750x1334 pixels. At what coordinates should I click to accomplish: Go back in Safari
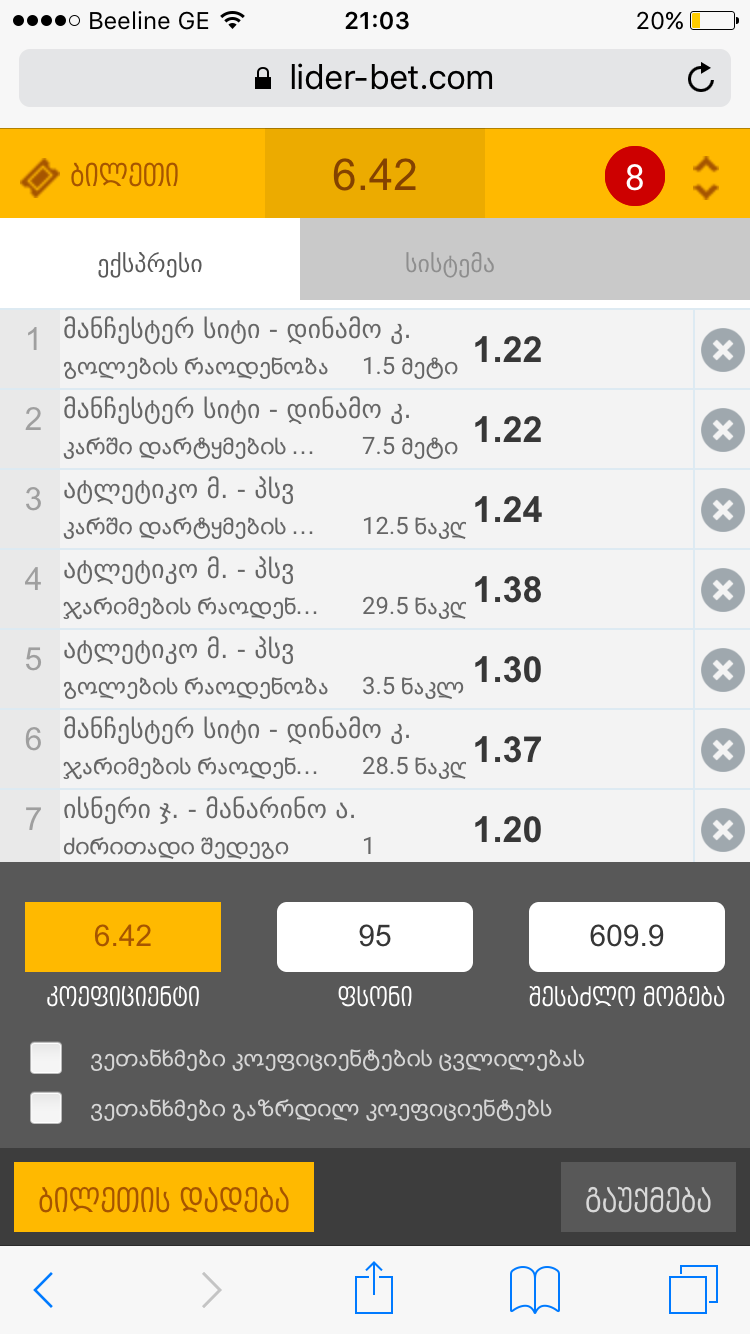pos(43,1290)
